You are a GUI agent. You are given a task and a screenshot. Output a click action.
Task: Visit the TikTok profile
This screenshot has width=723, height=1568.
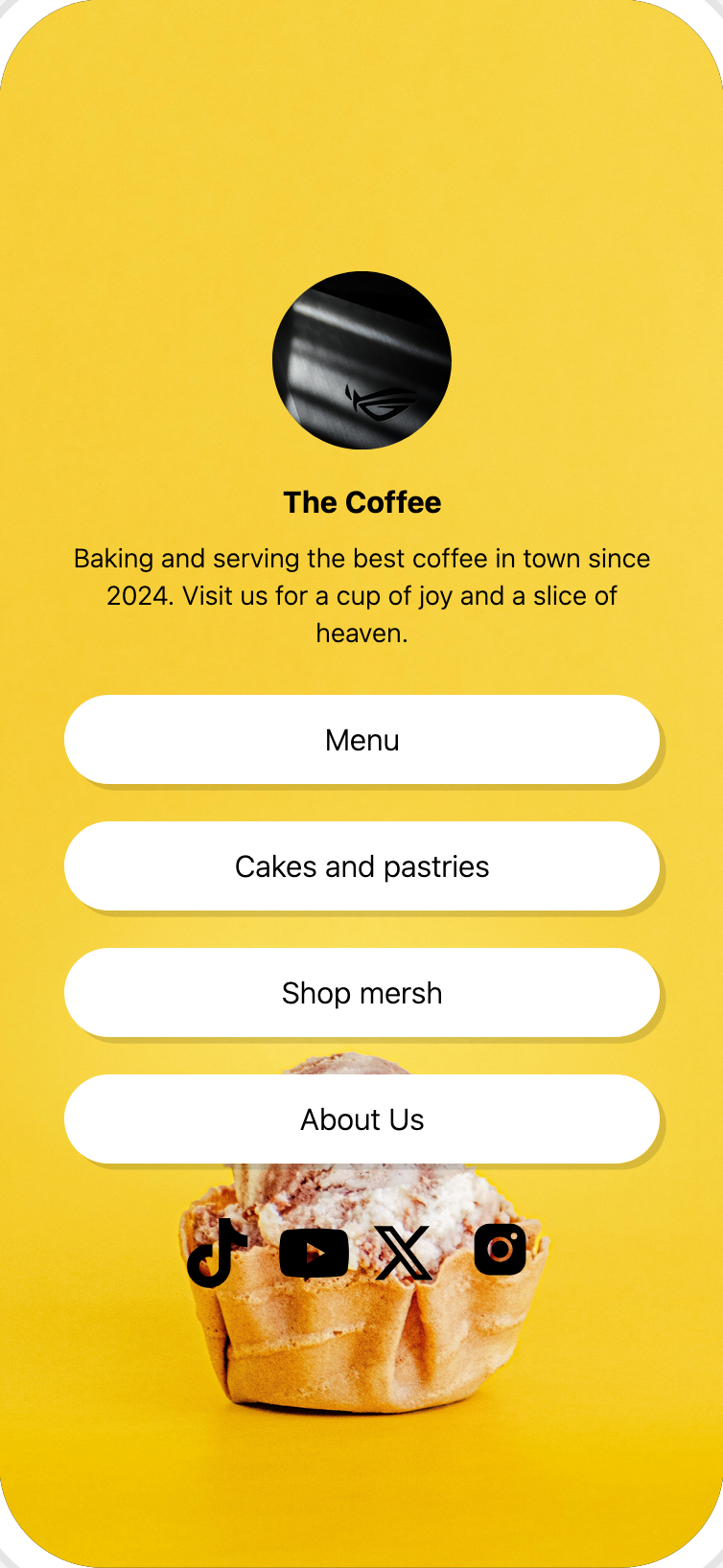[217, 1252]
